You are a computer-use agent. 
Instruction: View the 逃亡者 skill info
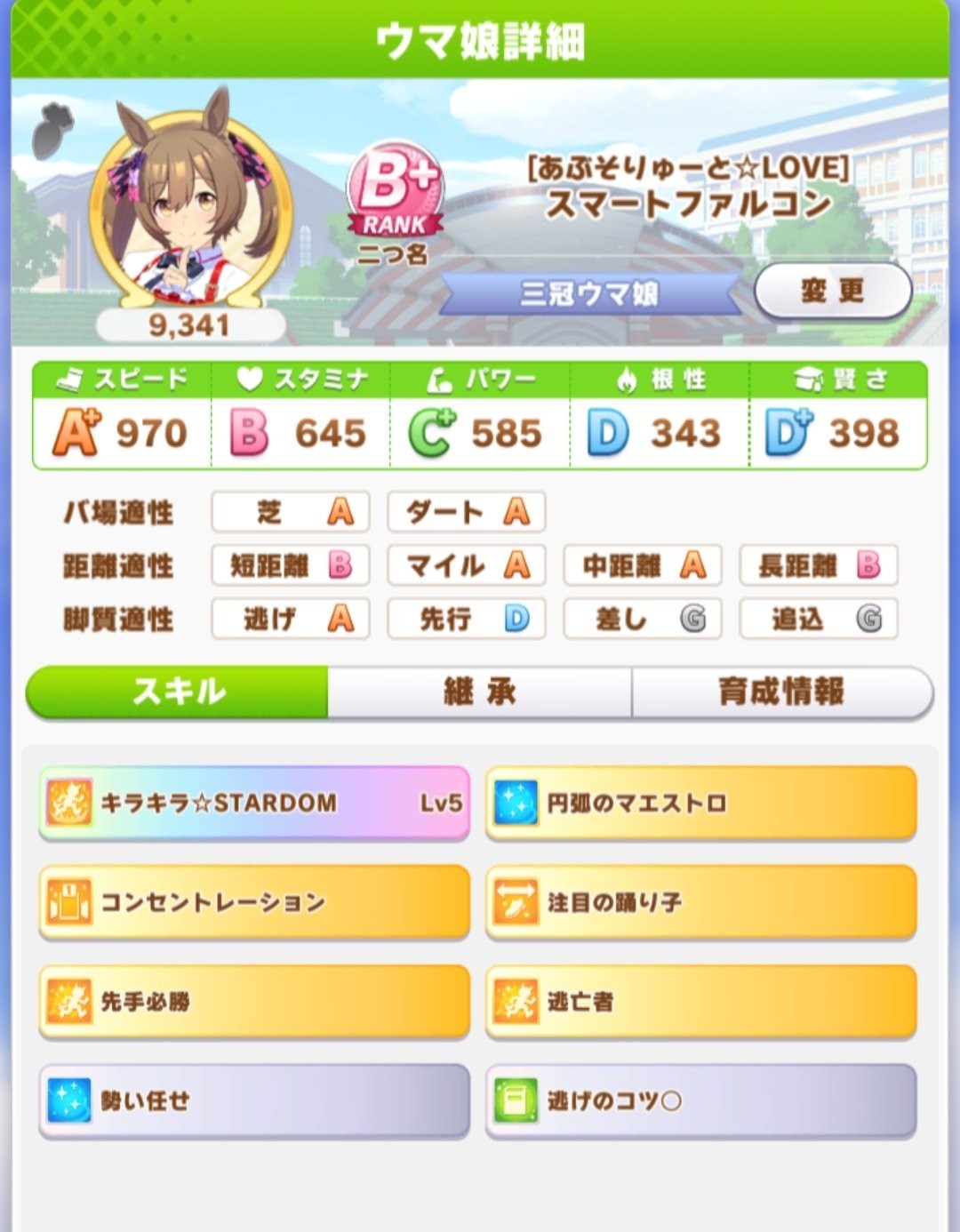tap(700, 1002)
